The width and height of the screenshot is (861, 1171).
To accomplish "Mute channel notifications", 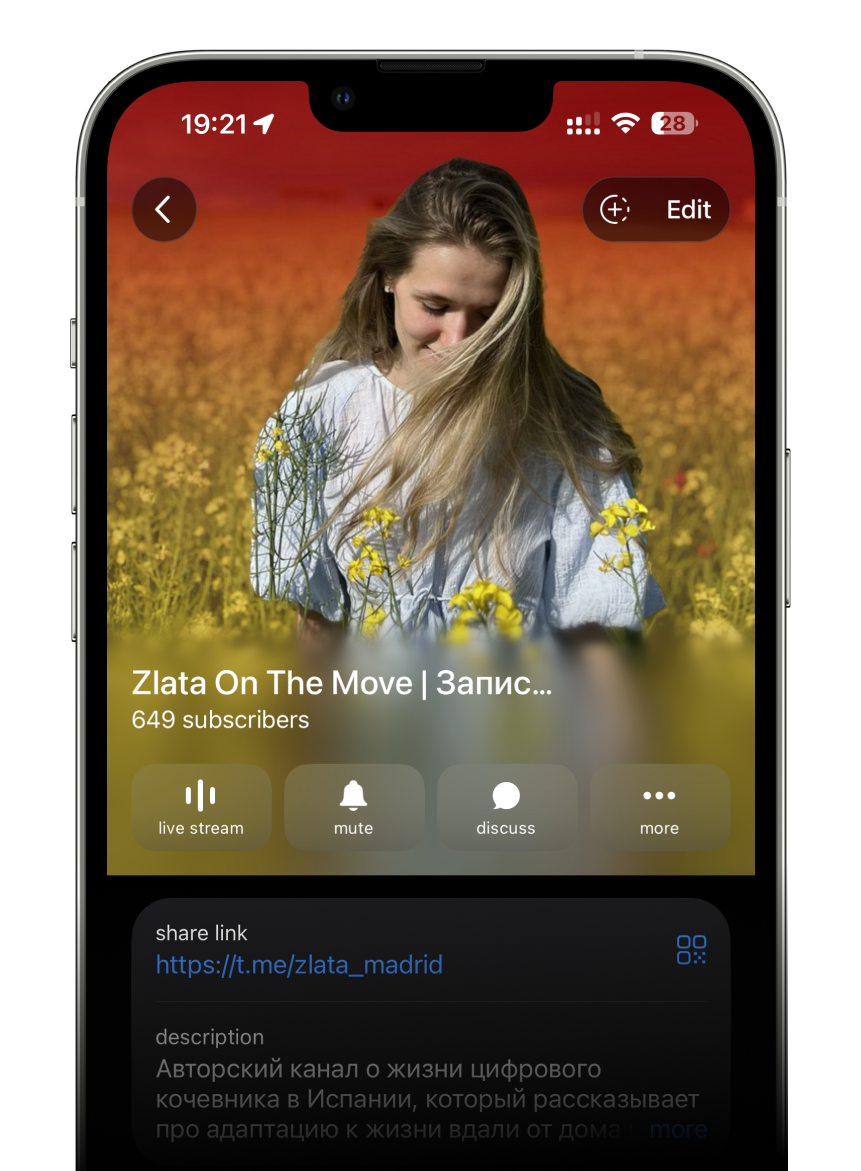I will pyautogui.click(x=354, y=807).
